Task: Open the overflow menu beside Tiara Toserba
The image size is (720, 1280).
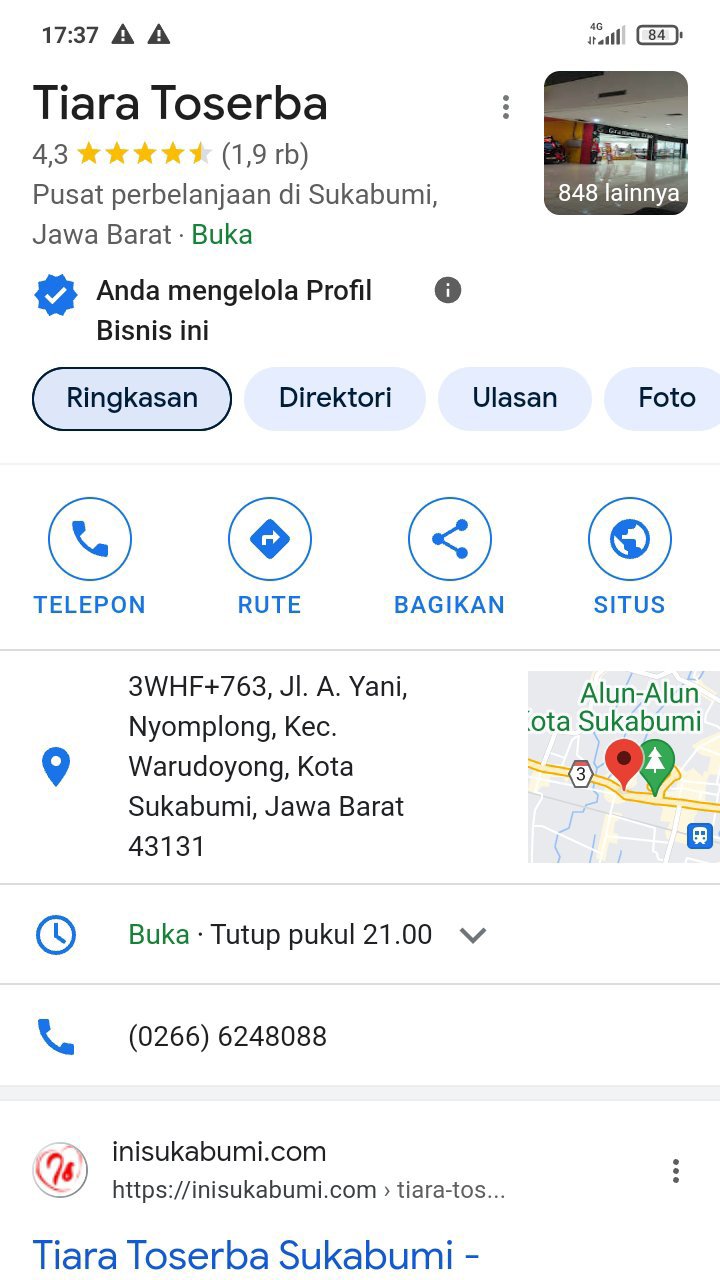Action: coord(506,107)
